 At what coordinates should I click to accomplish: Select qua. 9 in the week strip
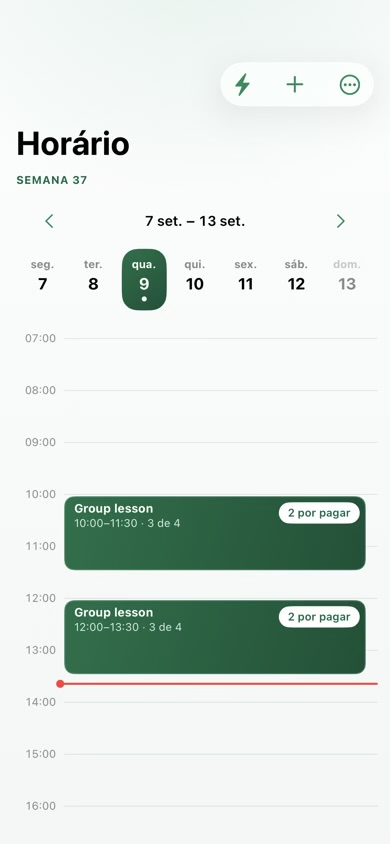[x=144, y=279]
